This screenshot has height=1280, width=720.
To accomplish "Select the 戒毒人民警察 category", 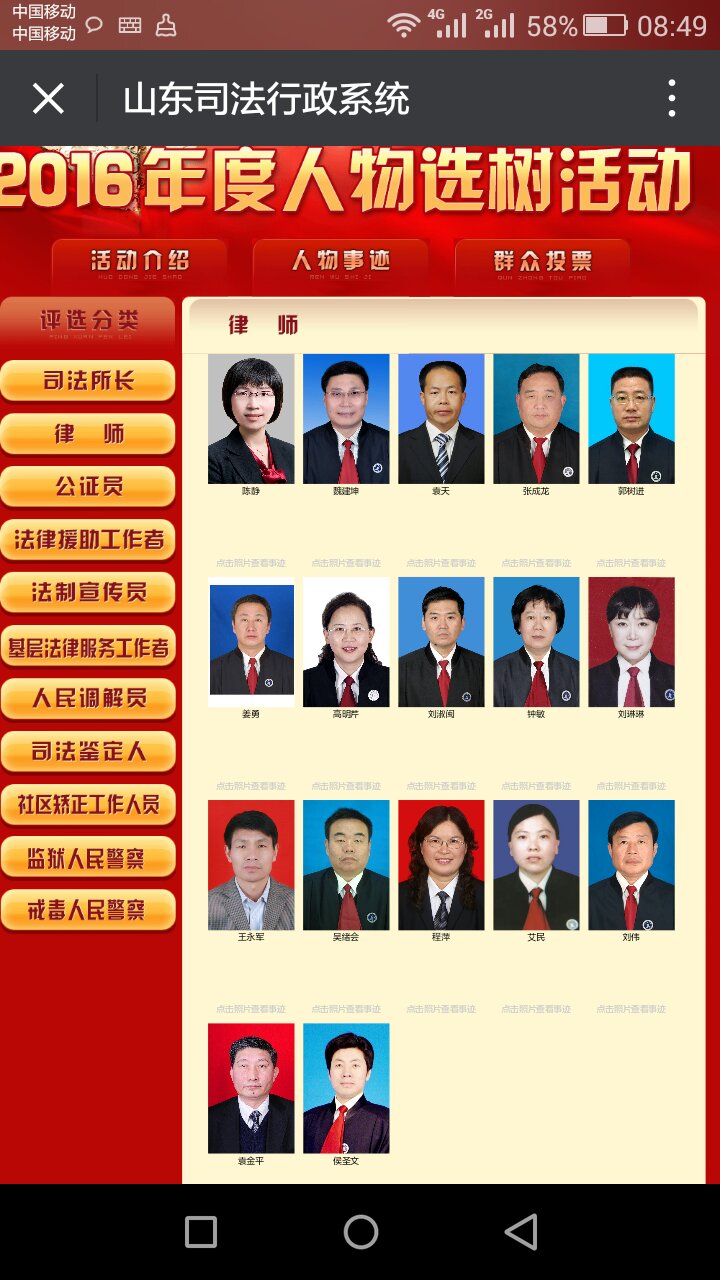I will pos(88,911).
